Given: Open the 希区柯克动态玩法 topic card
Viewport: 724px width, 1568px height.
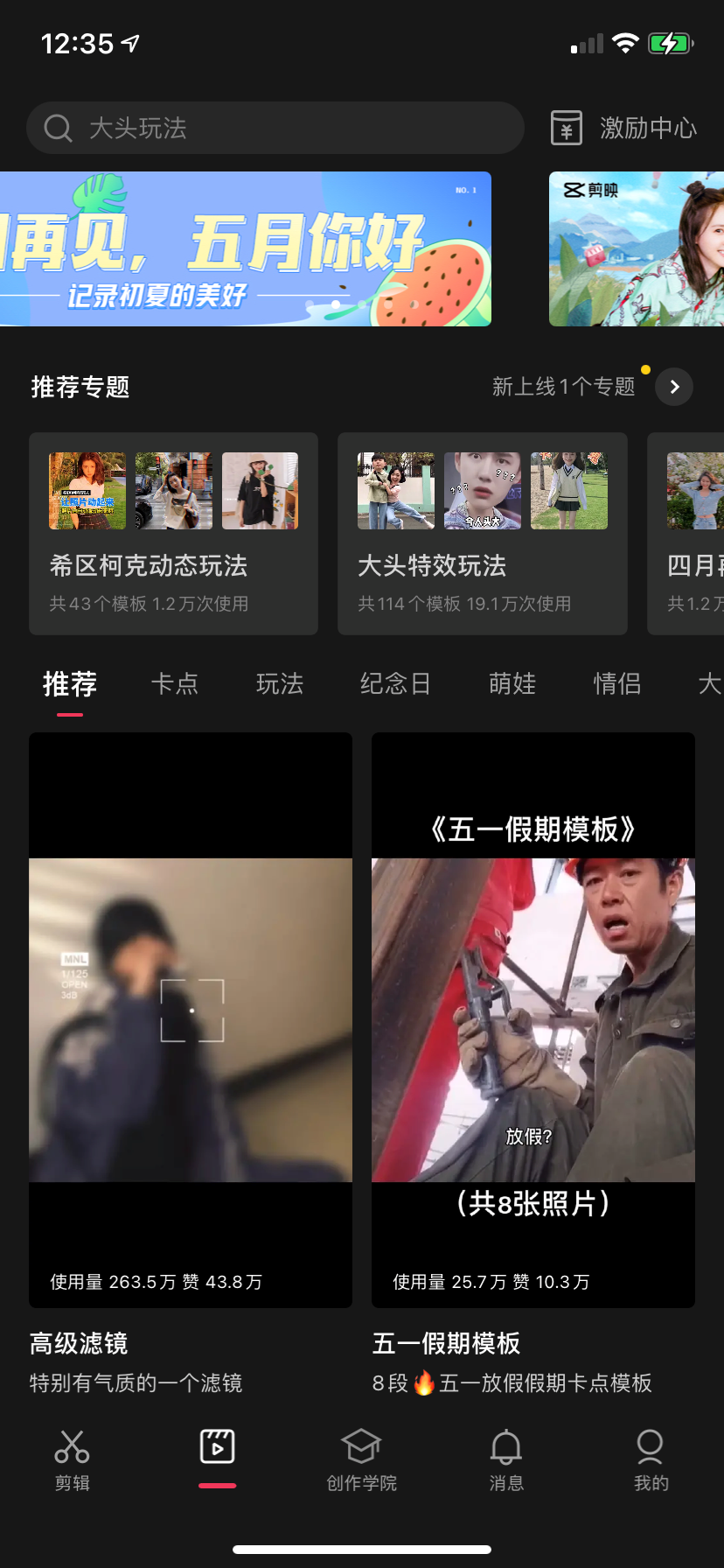Looking at the screenshot, I should (173, 533).
